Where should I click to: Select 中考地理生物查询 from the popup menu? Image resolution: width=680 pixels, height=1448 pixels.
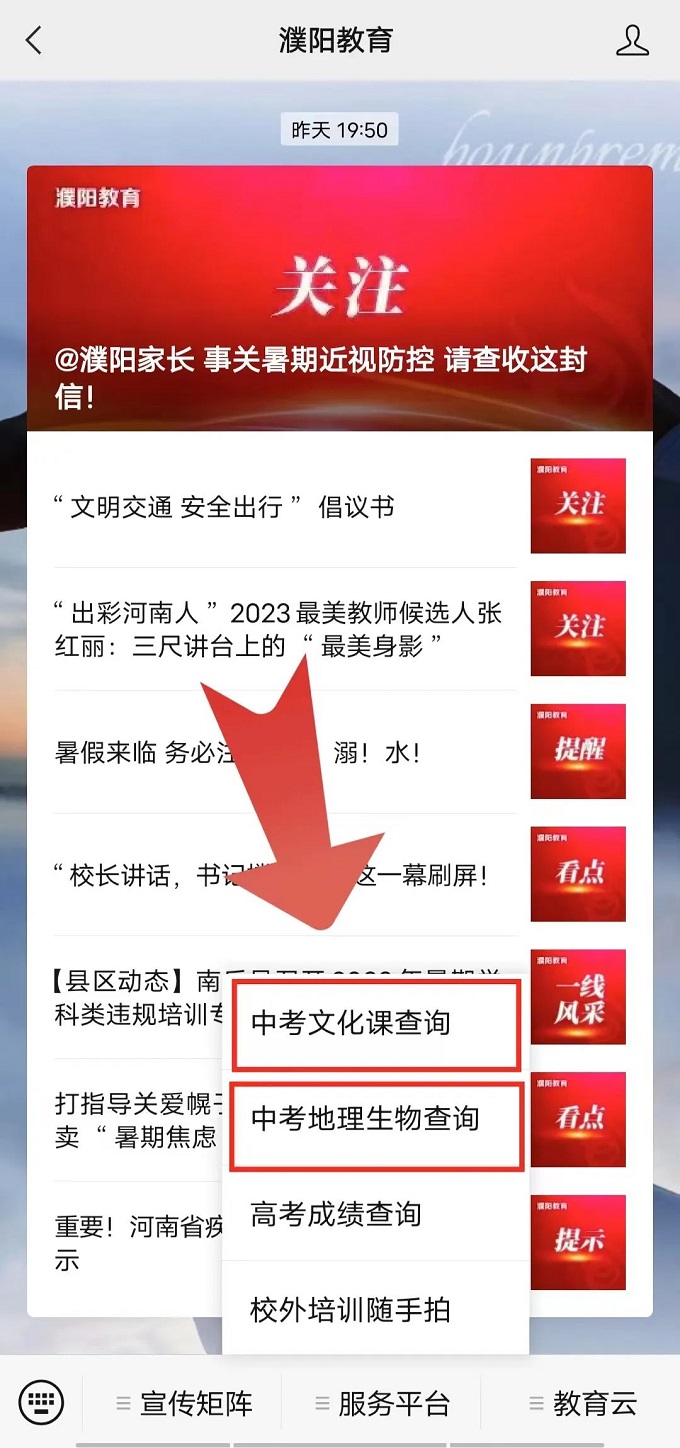375,1119
